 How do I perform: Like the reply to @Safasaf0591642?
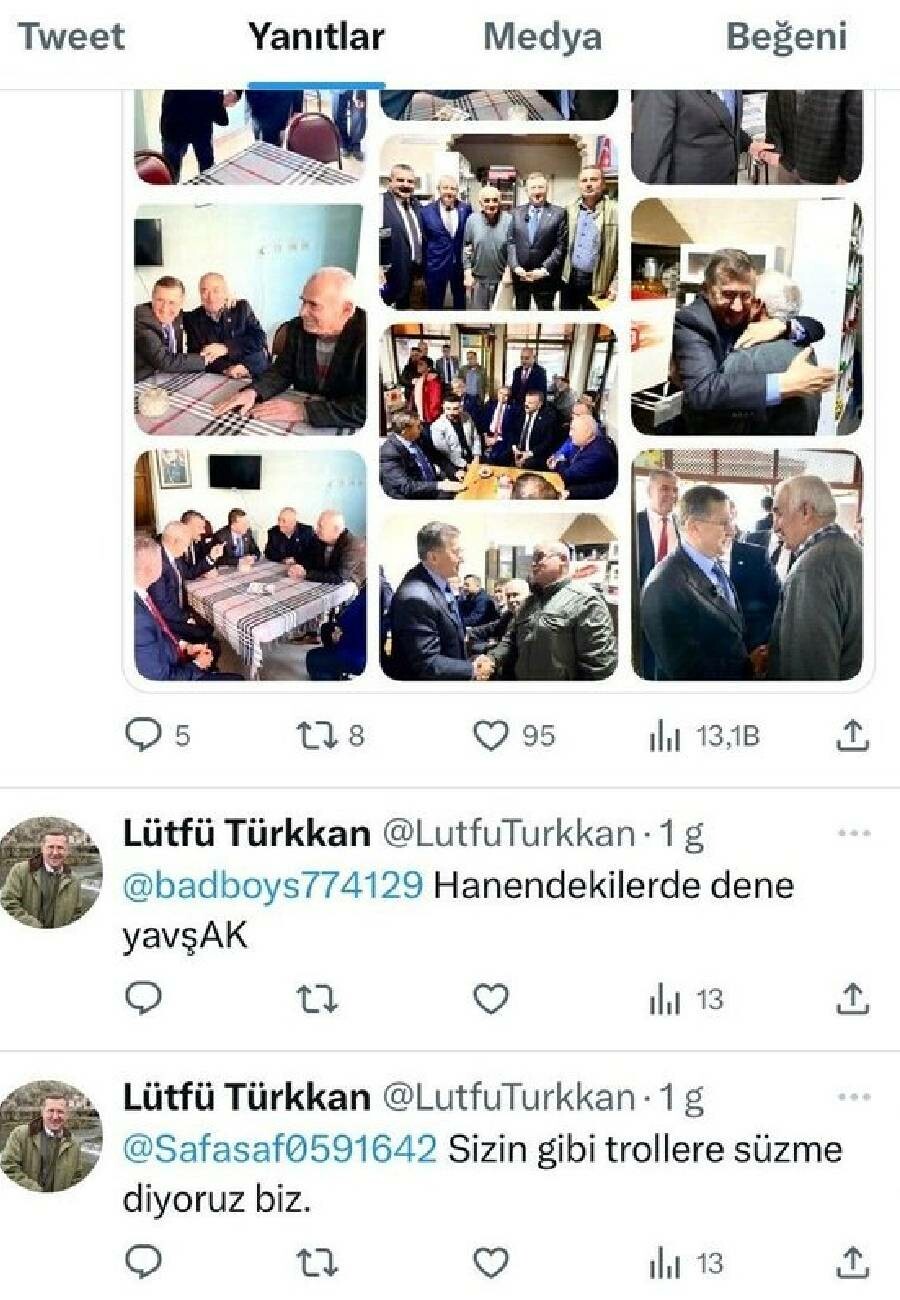pyautogui.click(x=490, y=1263)
